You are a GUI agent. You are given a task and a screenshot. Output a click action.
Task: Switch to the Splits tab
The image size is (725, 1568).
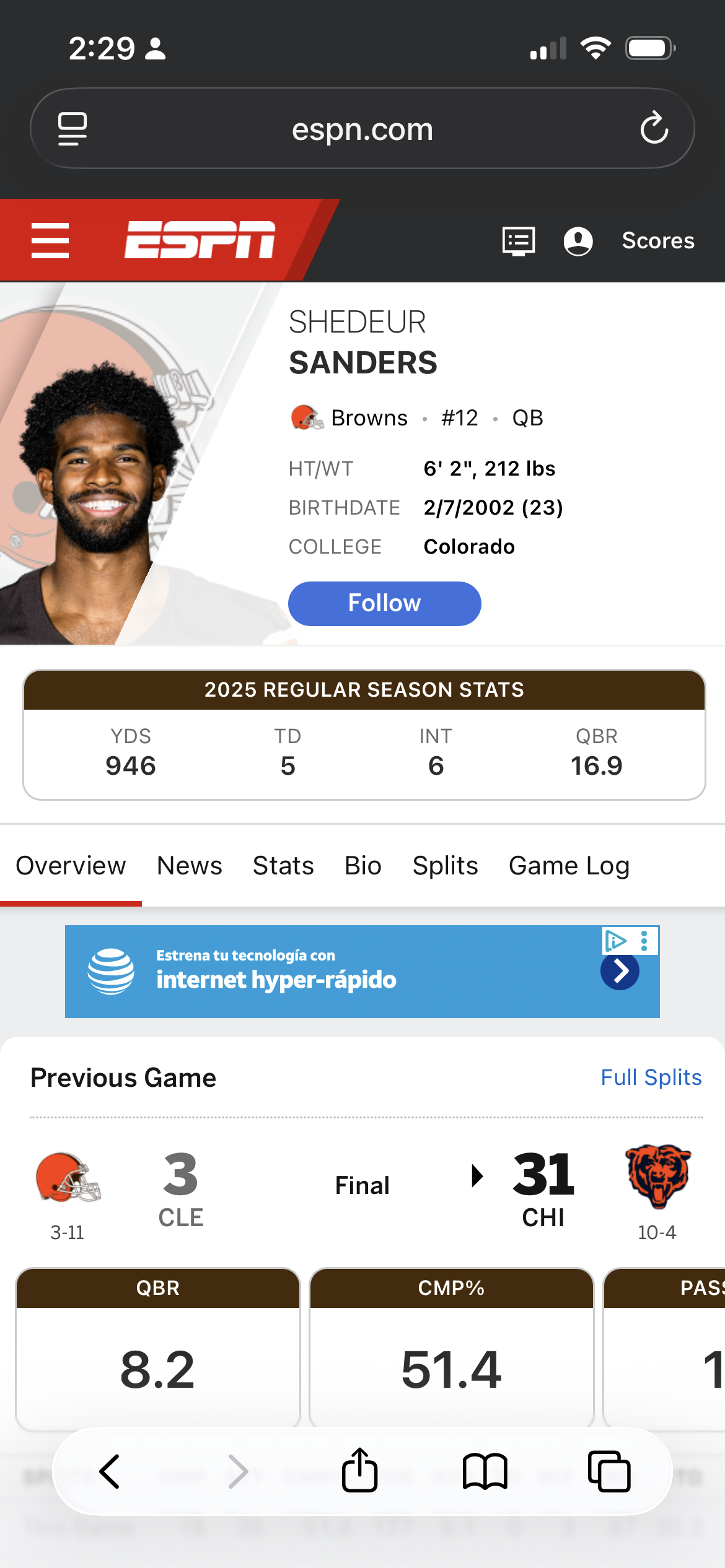pos(445,865)
